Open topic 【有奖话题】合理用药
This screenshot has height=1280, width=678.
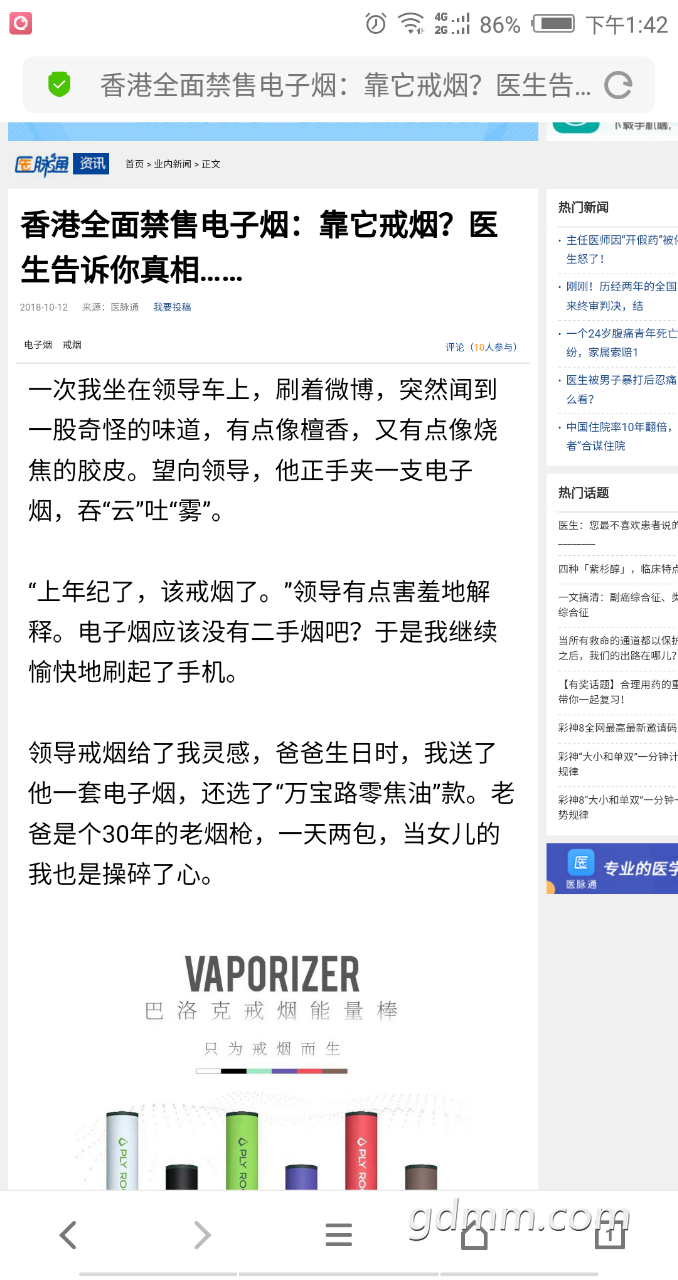(617, 691)
